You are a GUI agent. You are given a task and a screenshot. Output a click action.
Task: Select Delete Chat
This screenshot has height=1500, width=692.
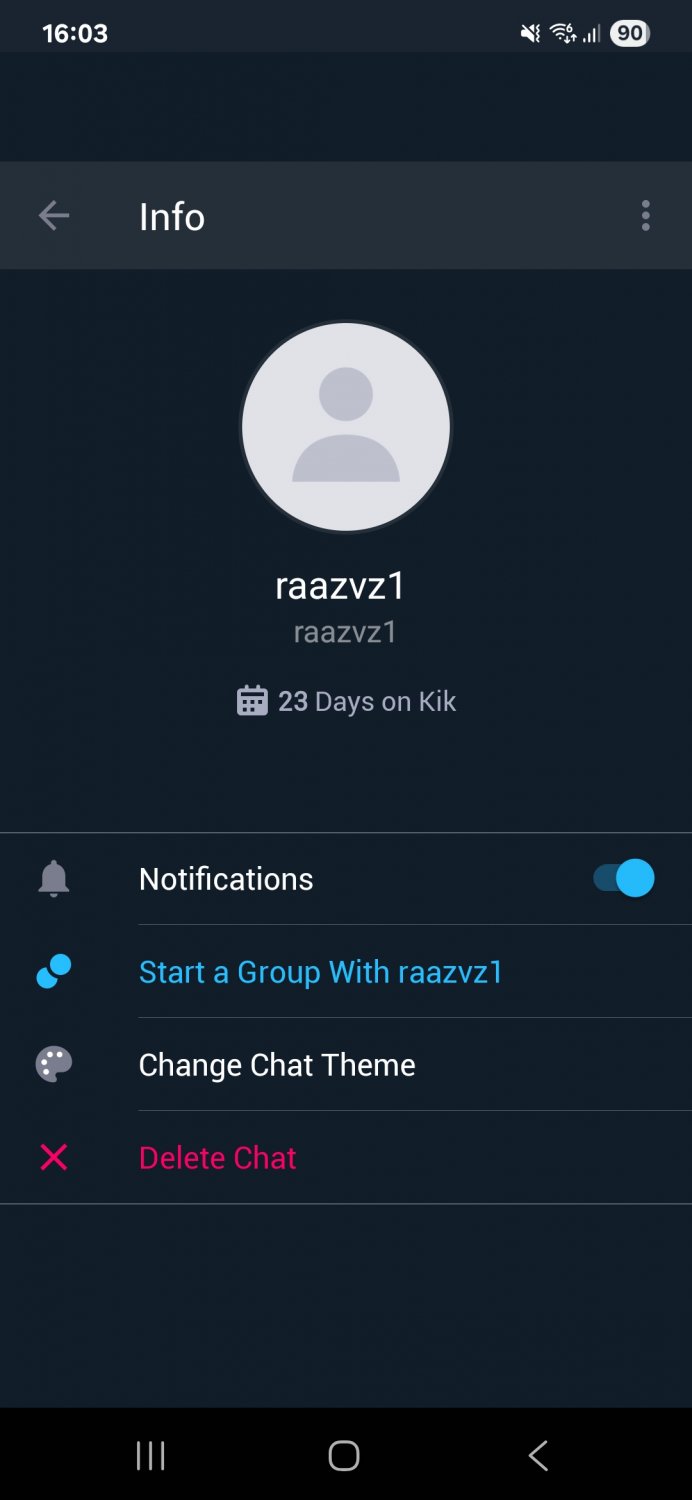coord(346,1158)
